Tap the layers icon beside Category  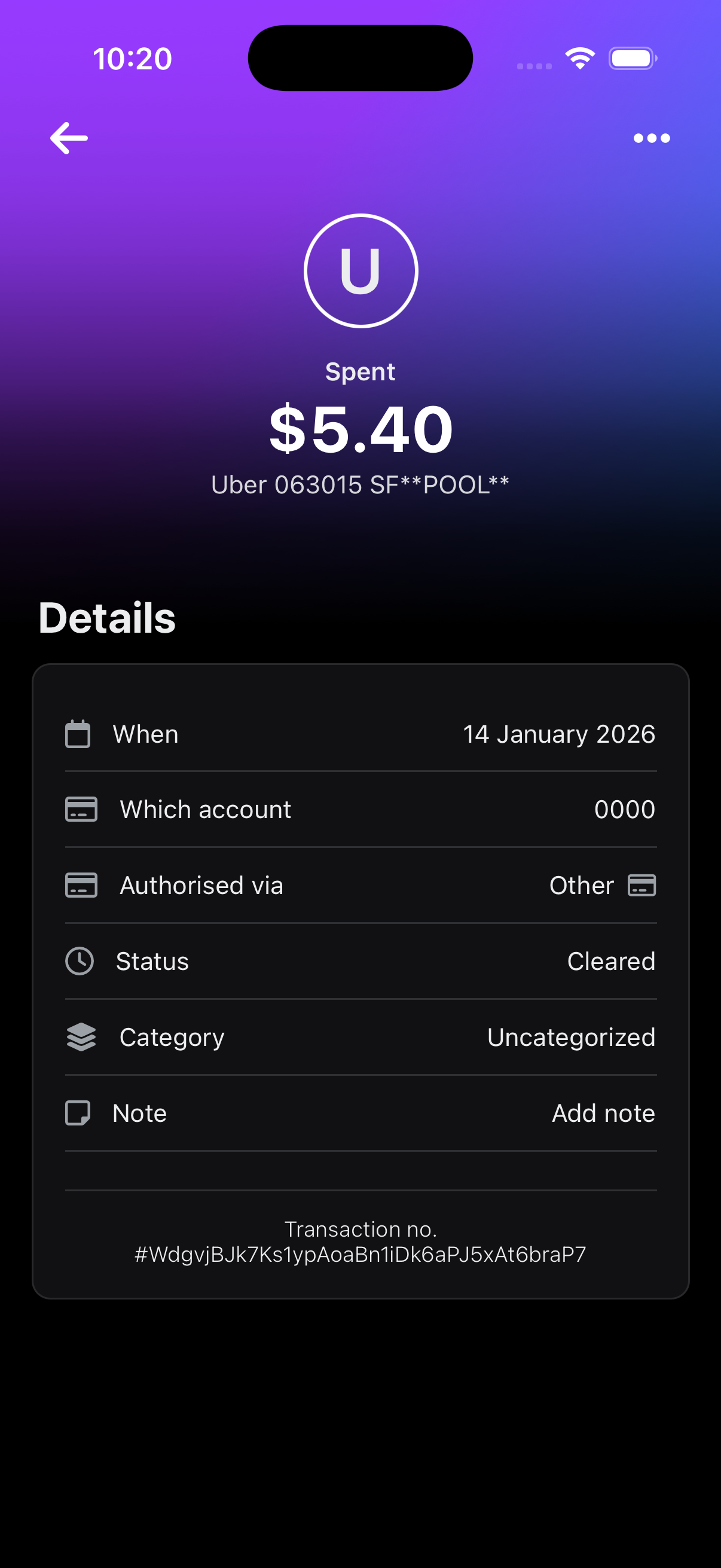[81, 1037]
